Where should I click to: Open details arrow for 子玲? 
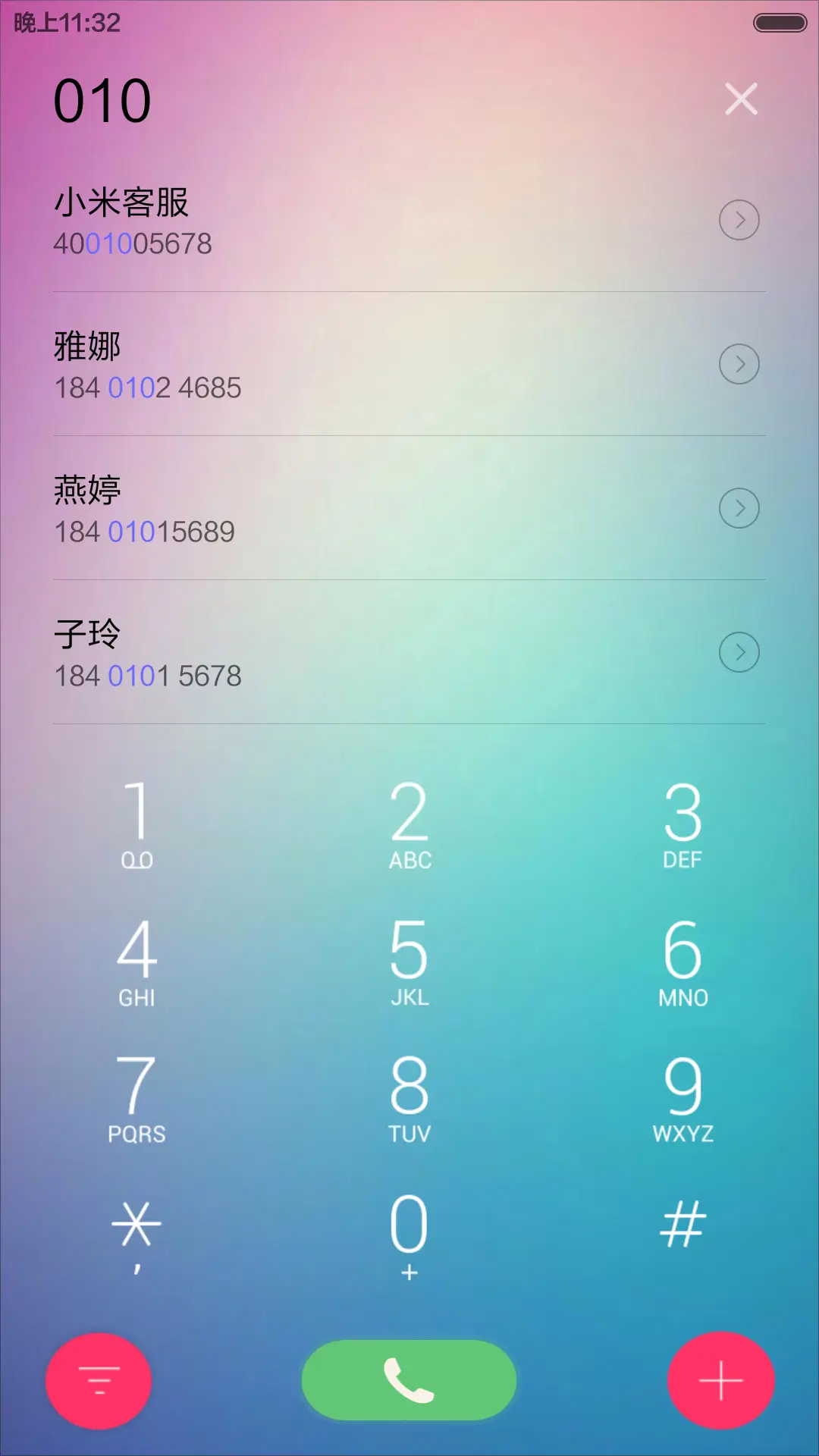click(739, 652)
